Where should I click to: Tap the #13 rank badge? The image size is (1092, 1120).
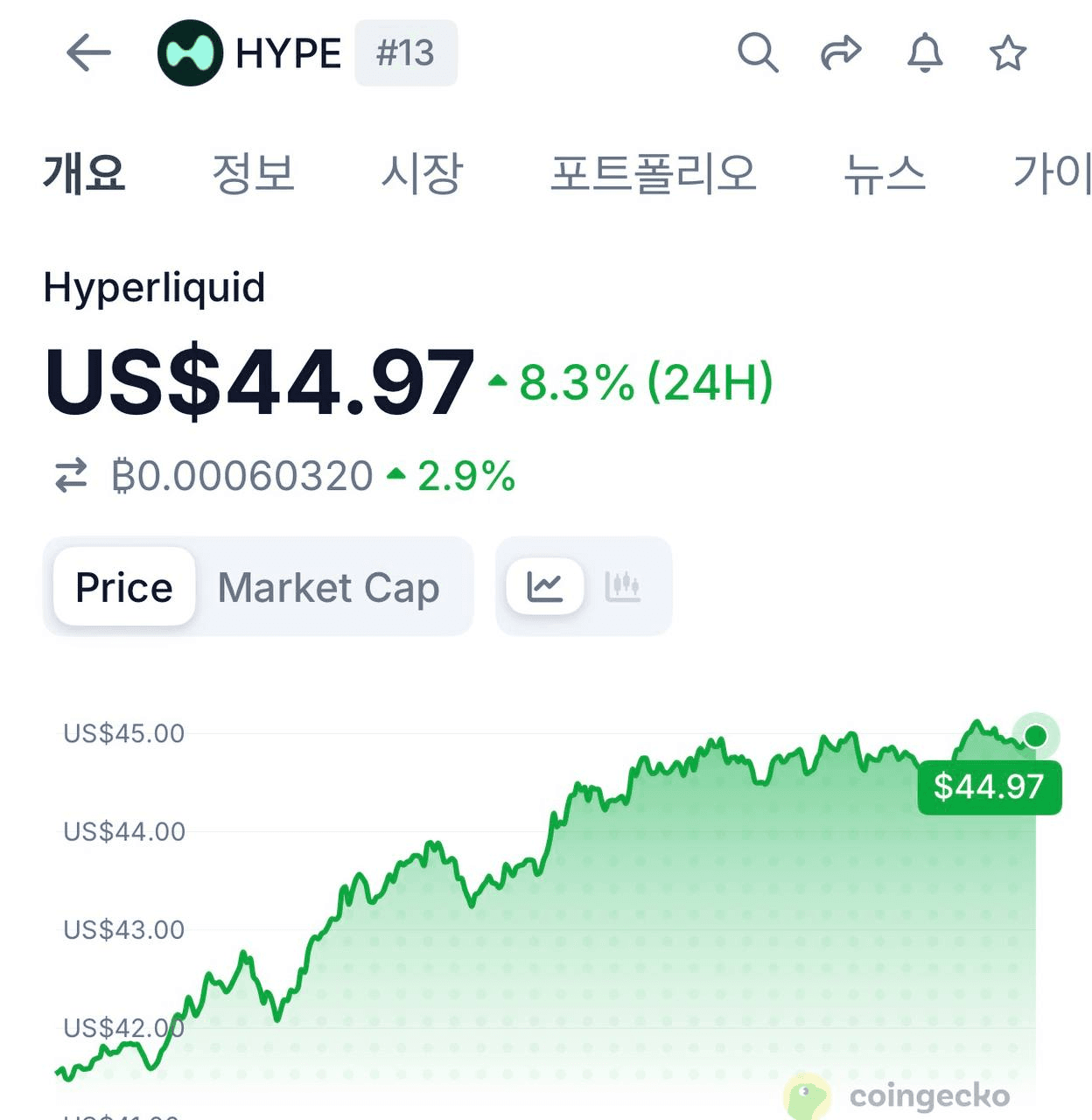[405, 53]
